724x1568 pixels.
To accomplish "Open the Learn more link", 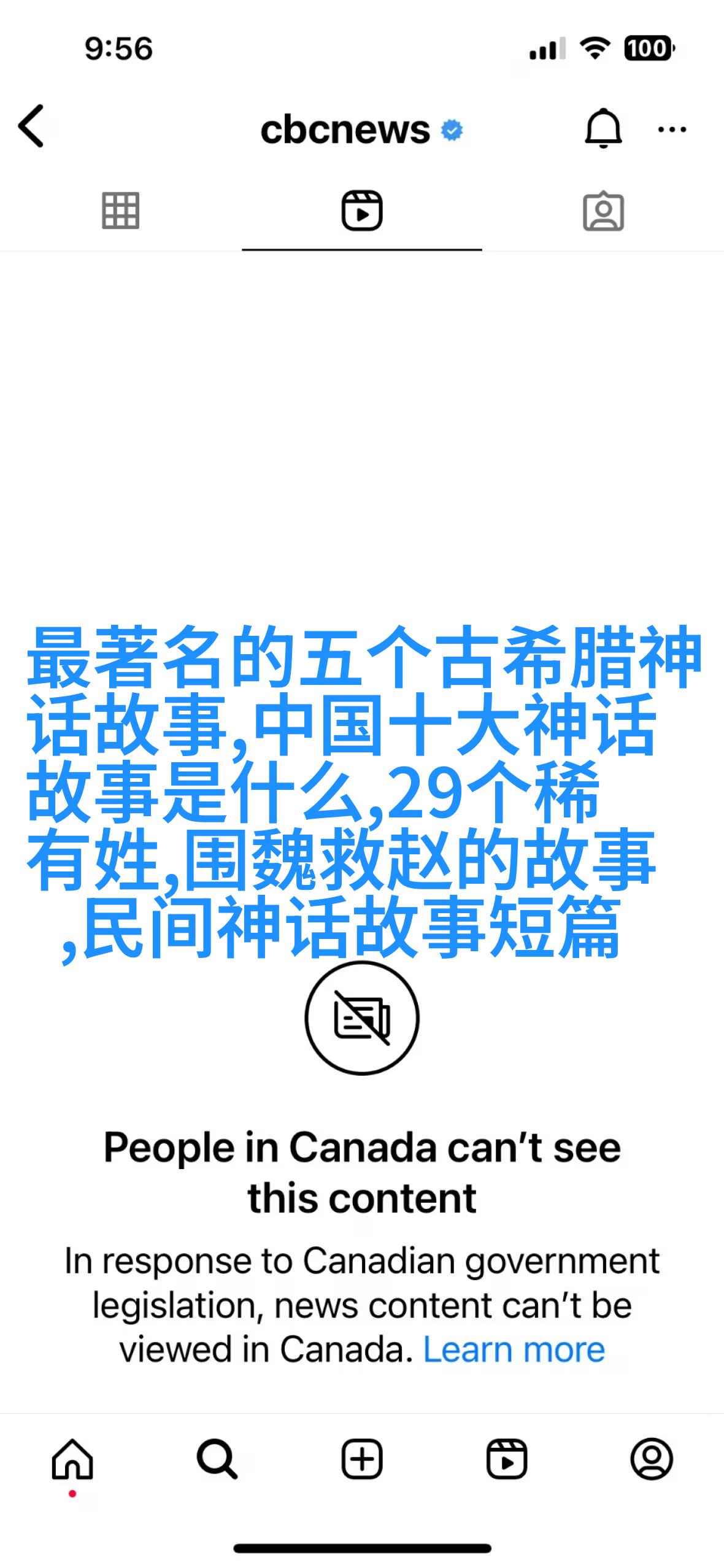I will pyautogui.click(x=514, y=1350).
